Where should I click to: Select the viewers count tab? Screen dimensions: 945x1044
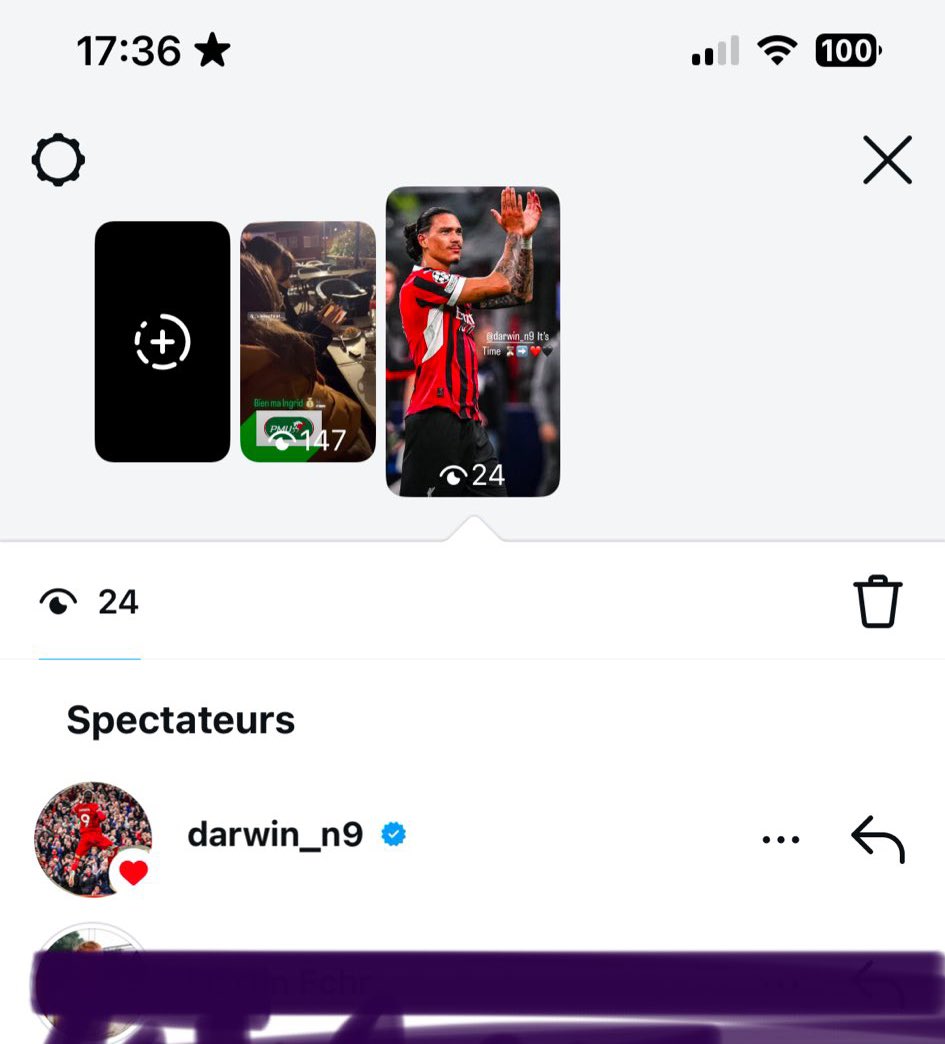pos(89,602)
